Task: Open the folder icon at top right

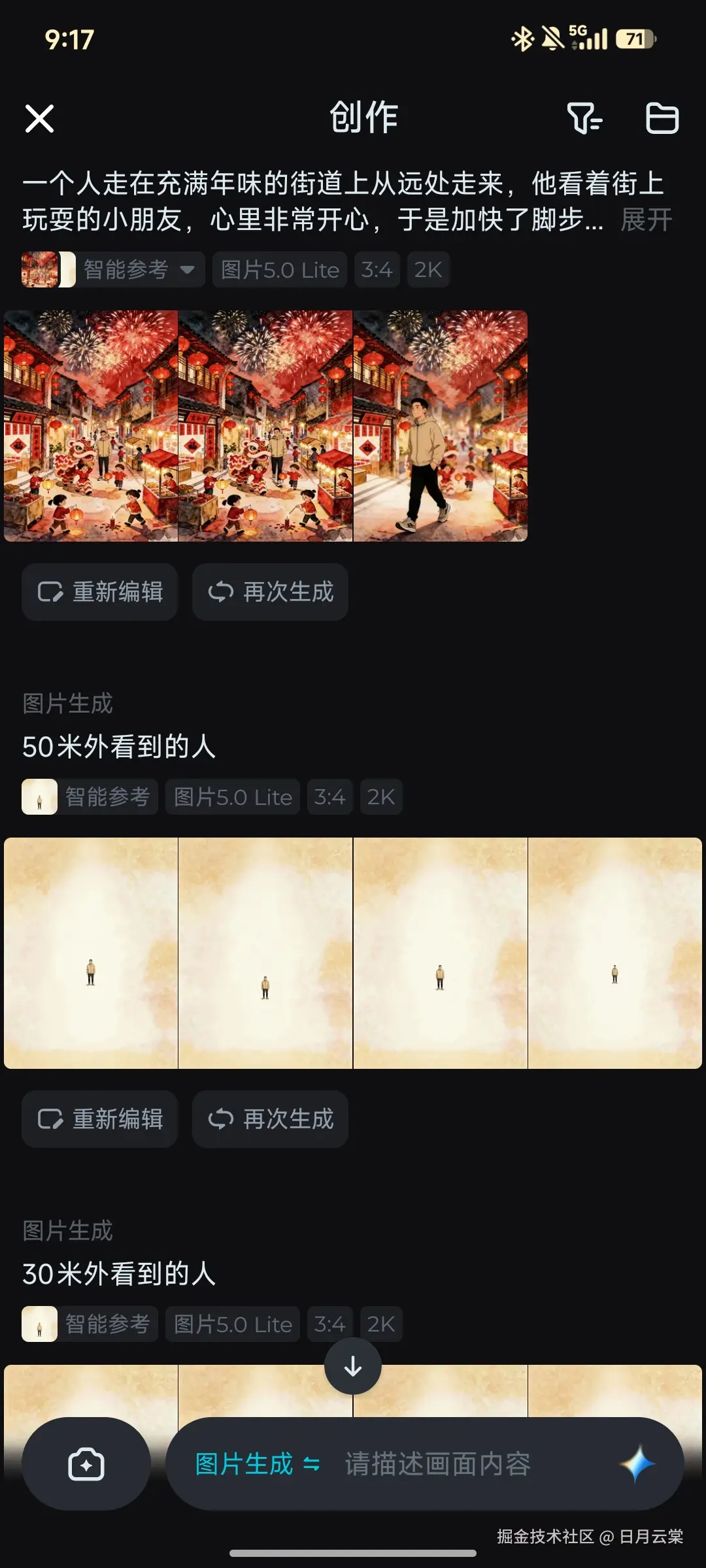Action: tap(662, 119)
